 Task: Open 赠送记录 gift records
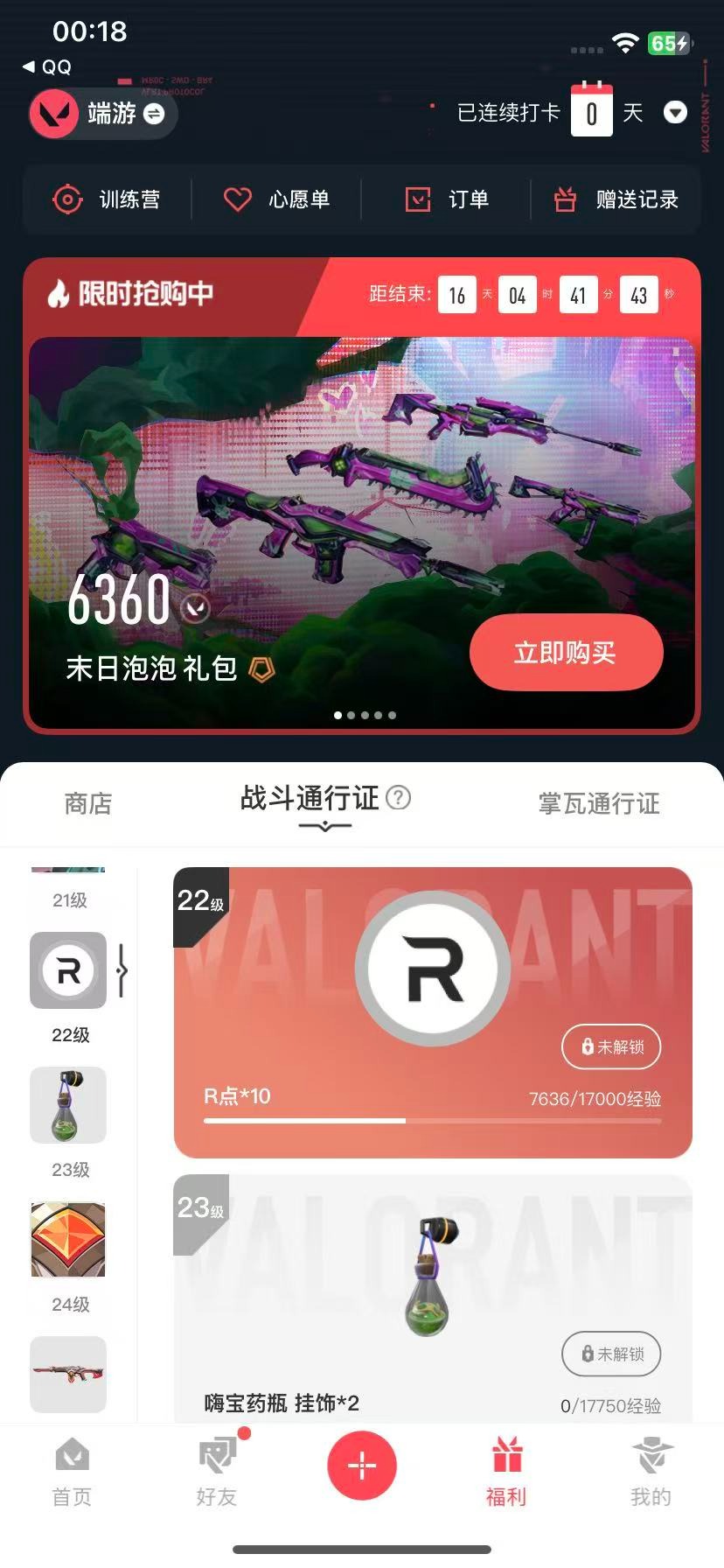pyautogui.click(x=616, y=199)
